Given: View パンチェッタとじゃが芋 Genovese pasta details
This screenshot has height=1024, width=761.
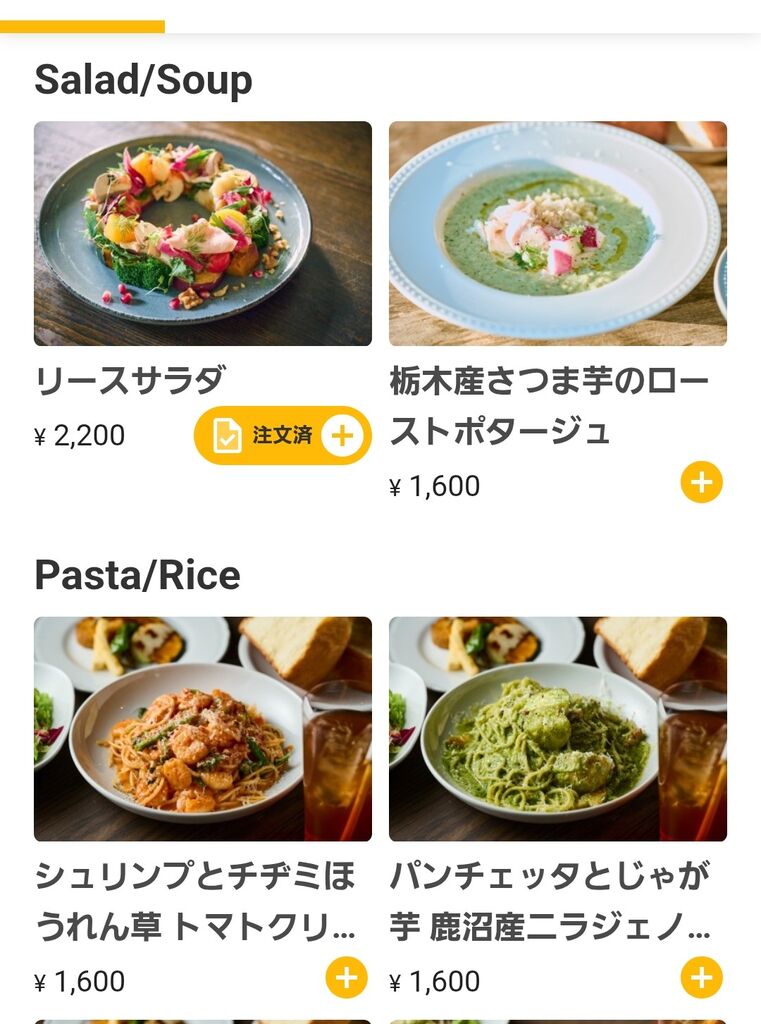Looking at the screenshot, I should pos(557,728).
